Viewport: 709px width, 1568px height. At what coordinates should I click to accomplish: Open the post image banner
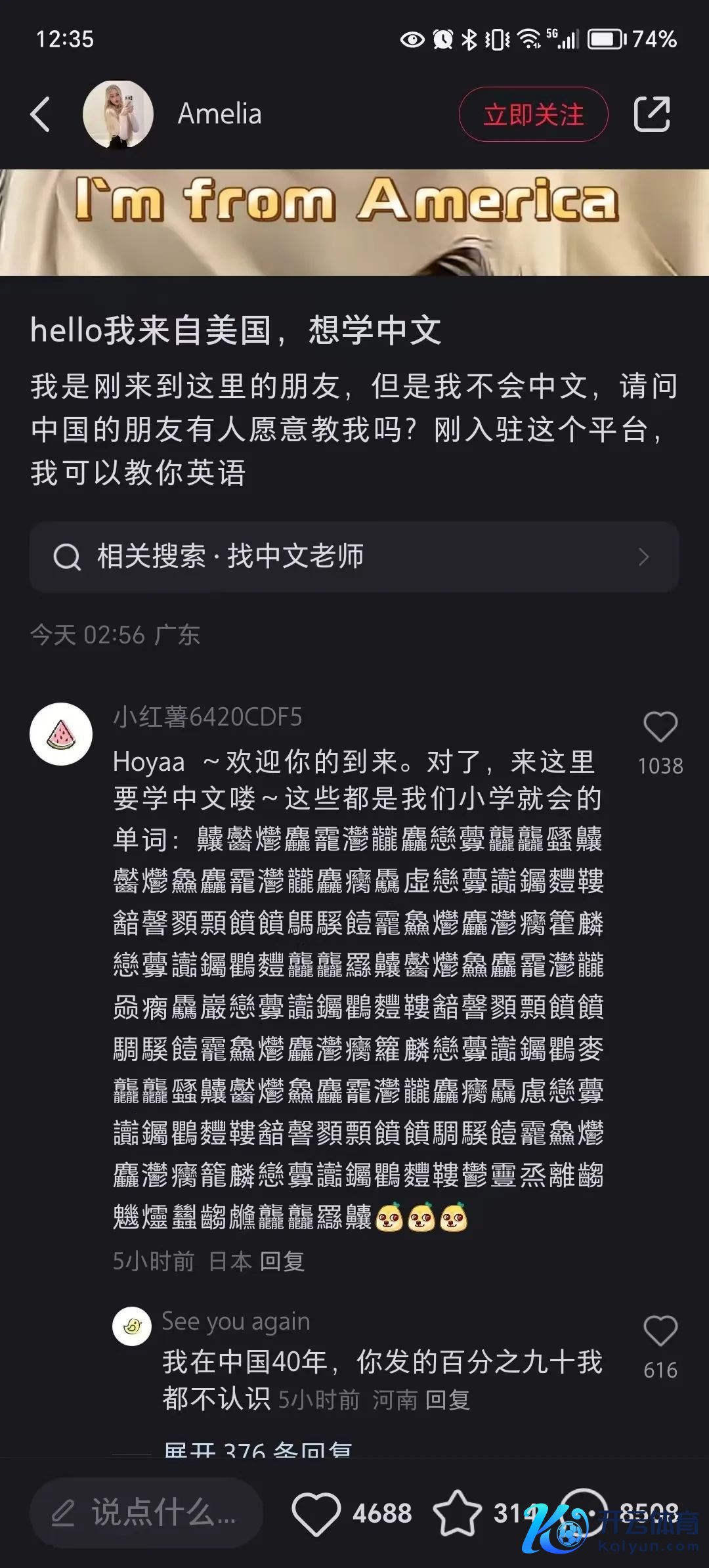pos(354,222)
